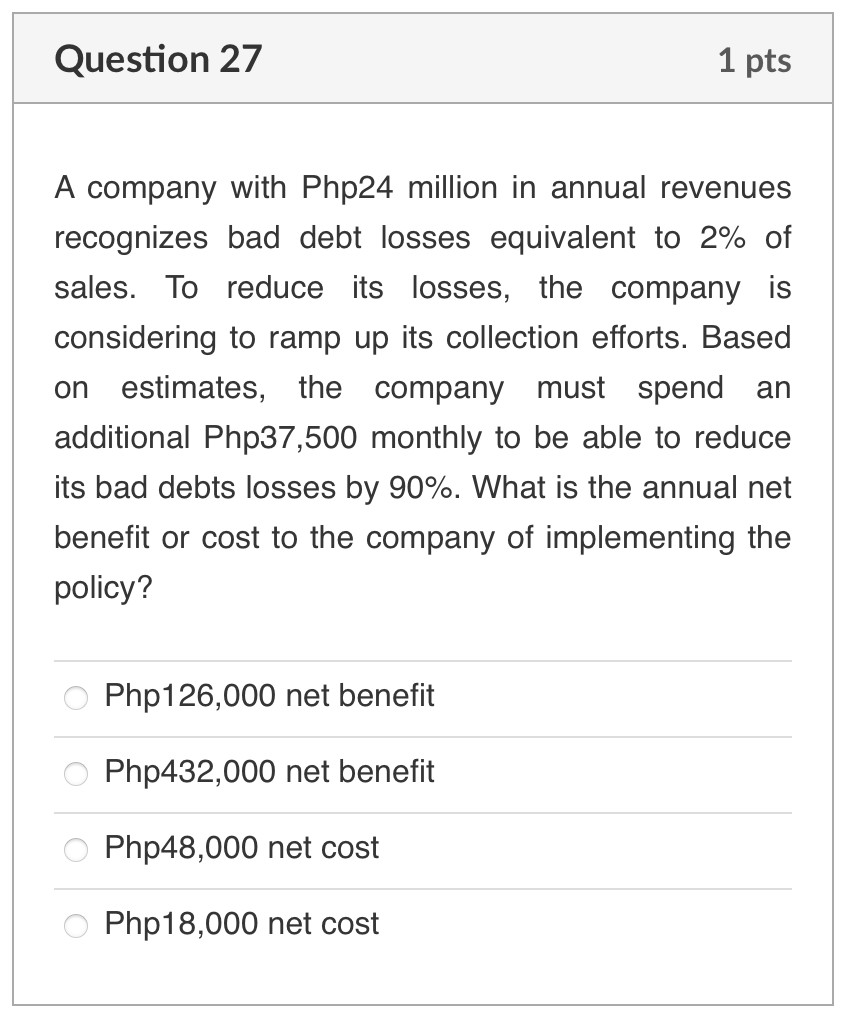Image resolution: width=852 pixels, height=1022 pixels.
Task: Click the Php432,000 net benefit answer text
Action: point(269,773)
